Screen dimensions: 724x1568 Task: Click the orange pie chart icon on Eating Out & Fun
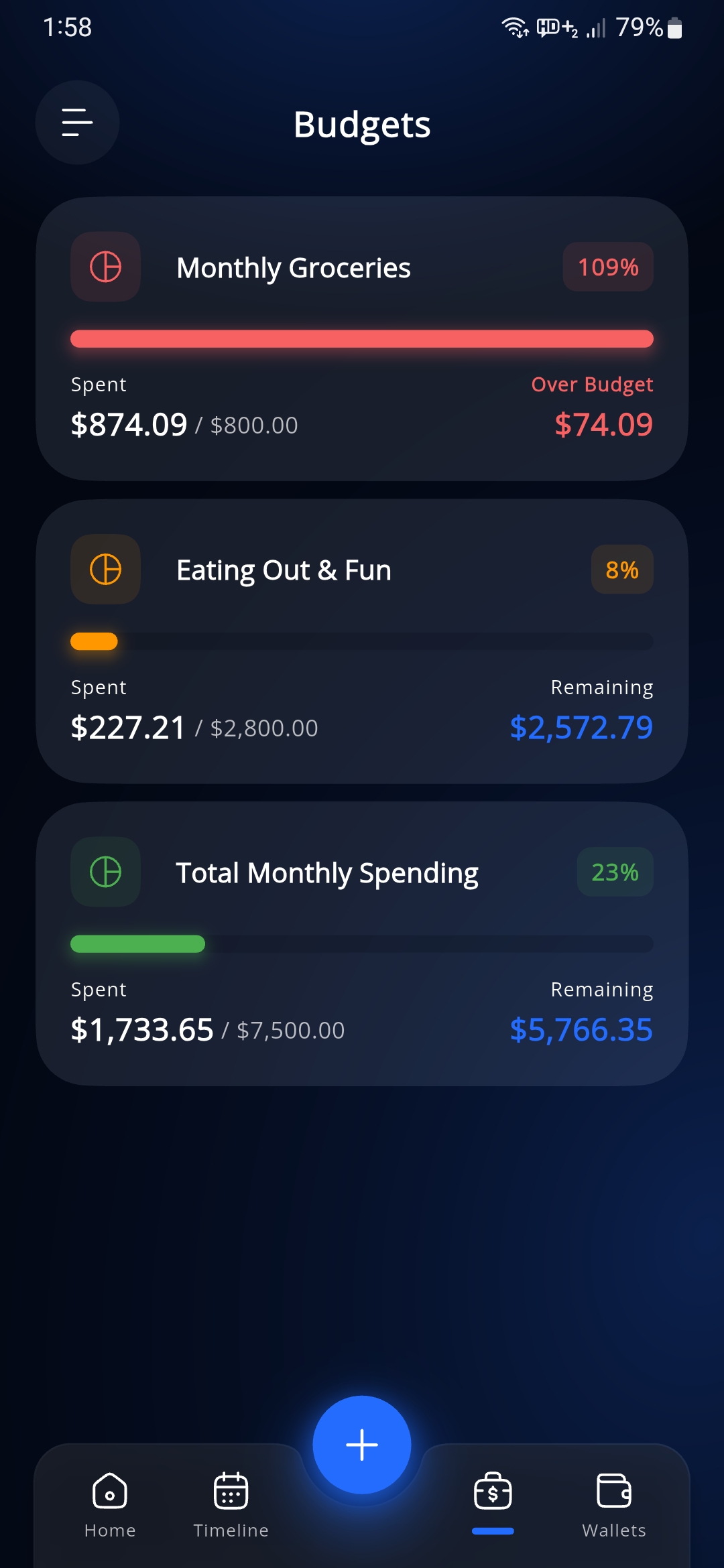click(105, 569)
